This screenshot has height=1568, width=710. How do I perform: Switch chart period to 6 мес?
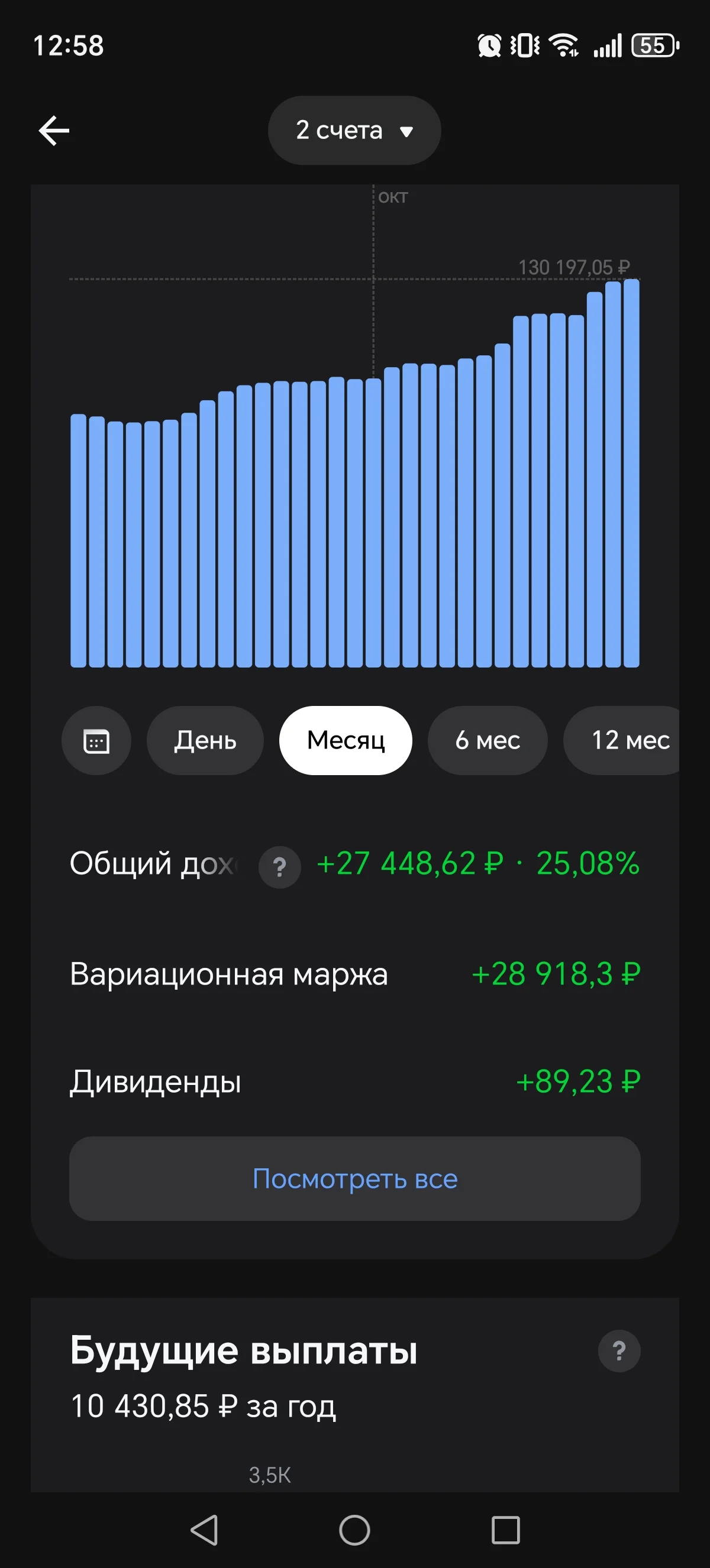tap(488, 740)
